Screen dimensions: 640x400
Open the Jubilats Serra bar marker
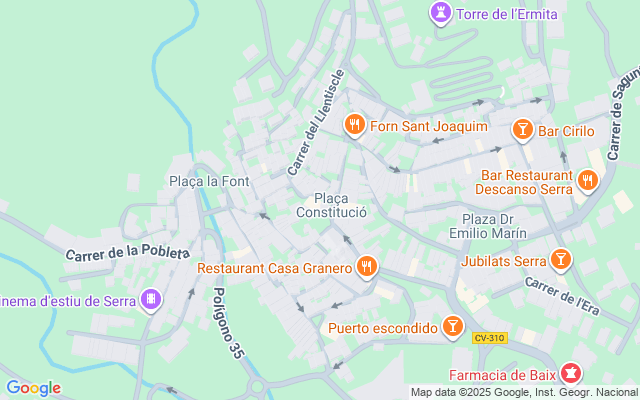(x=562, y=261)
